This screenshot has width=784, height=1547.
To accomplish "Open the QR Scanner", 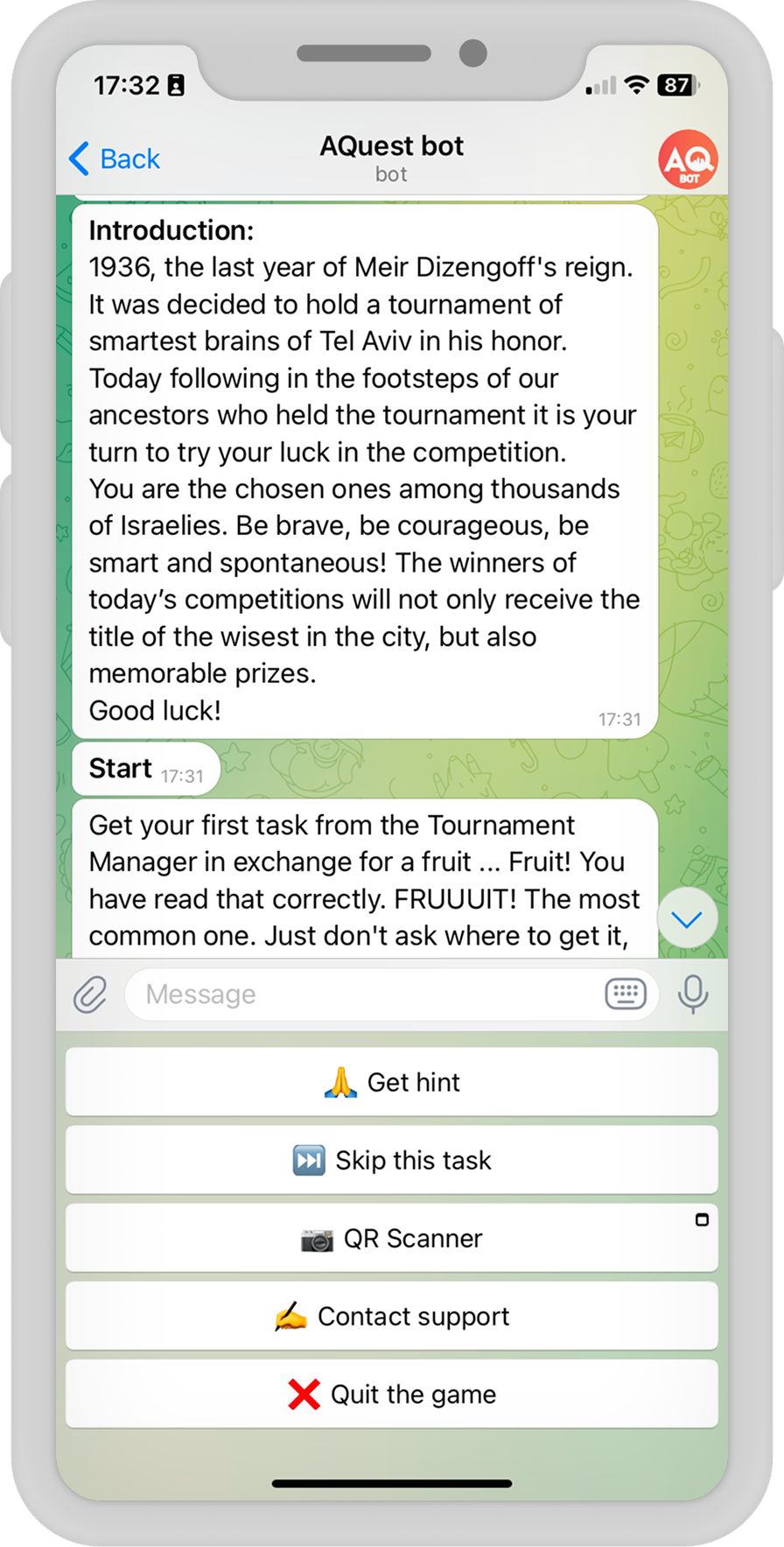I will [392, 1238].
